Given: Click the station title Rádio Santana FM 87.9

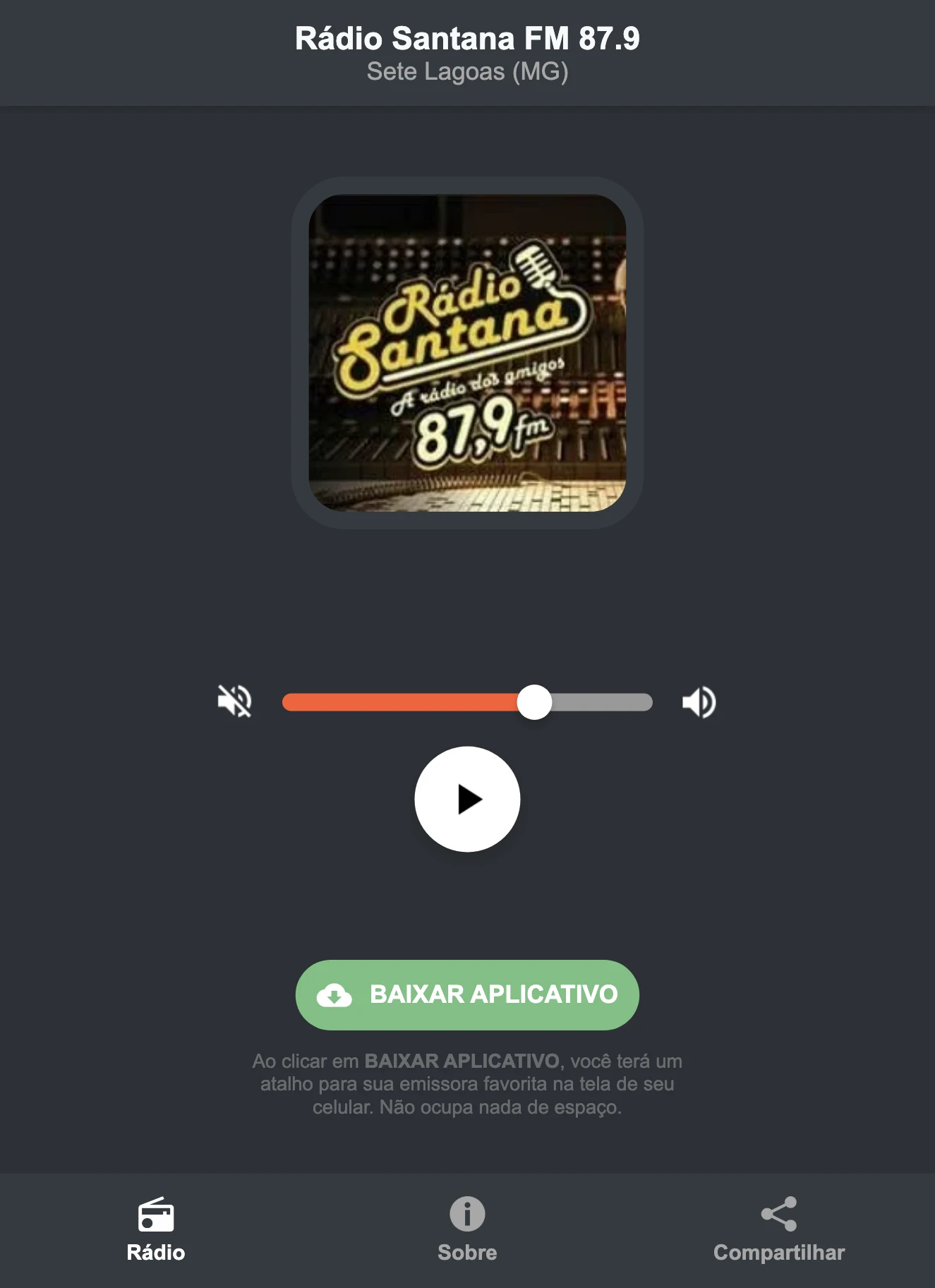Looking at the screenshot, I should [467, 40].
